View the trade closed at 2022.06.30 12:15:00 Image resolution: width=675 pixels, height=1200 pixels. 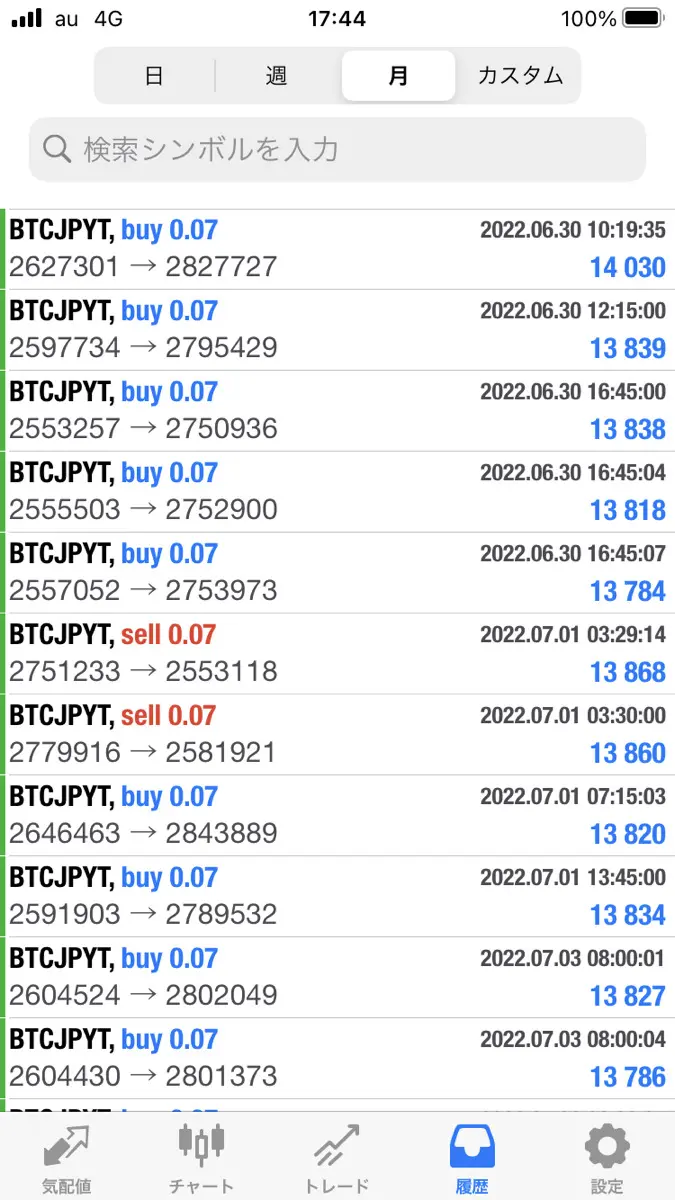click(x=337, y=330)
